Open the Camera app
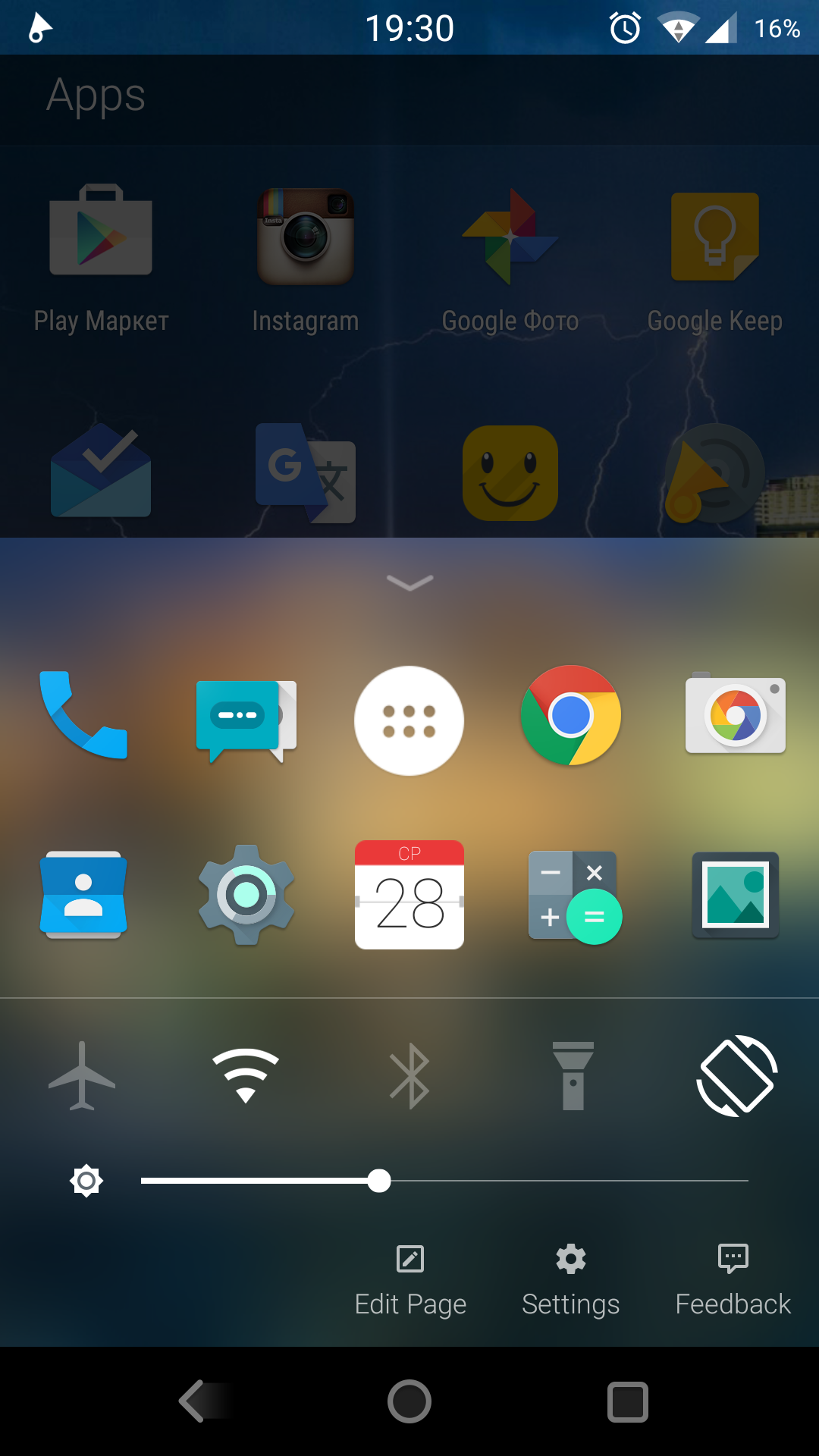This screenshot has height=1456, width=819. click(x=736, y=714)
